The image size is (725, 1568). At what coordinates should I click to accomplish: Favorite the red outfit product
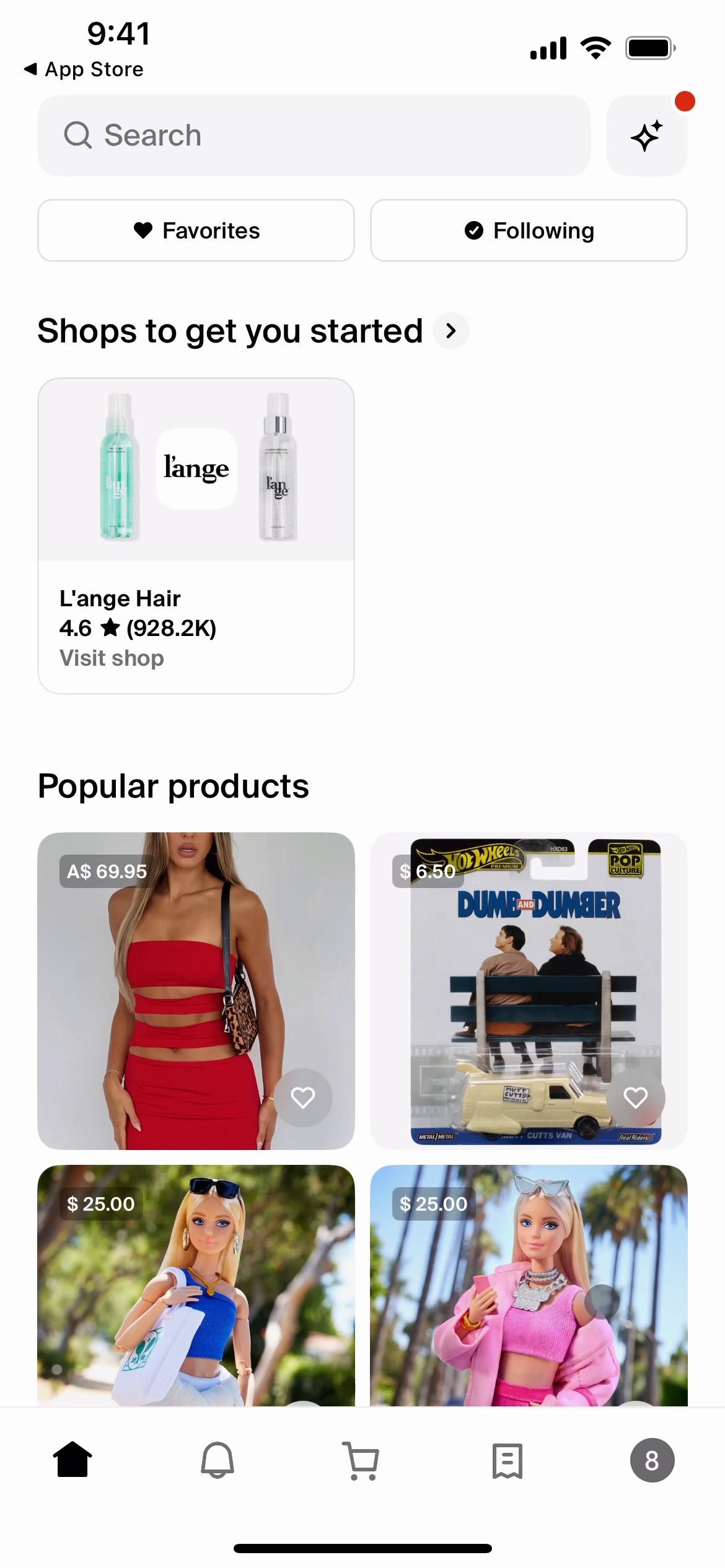(303, 1098)
